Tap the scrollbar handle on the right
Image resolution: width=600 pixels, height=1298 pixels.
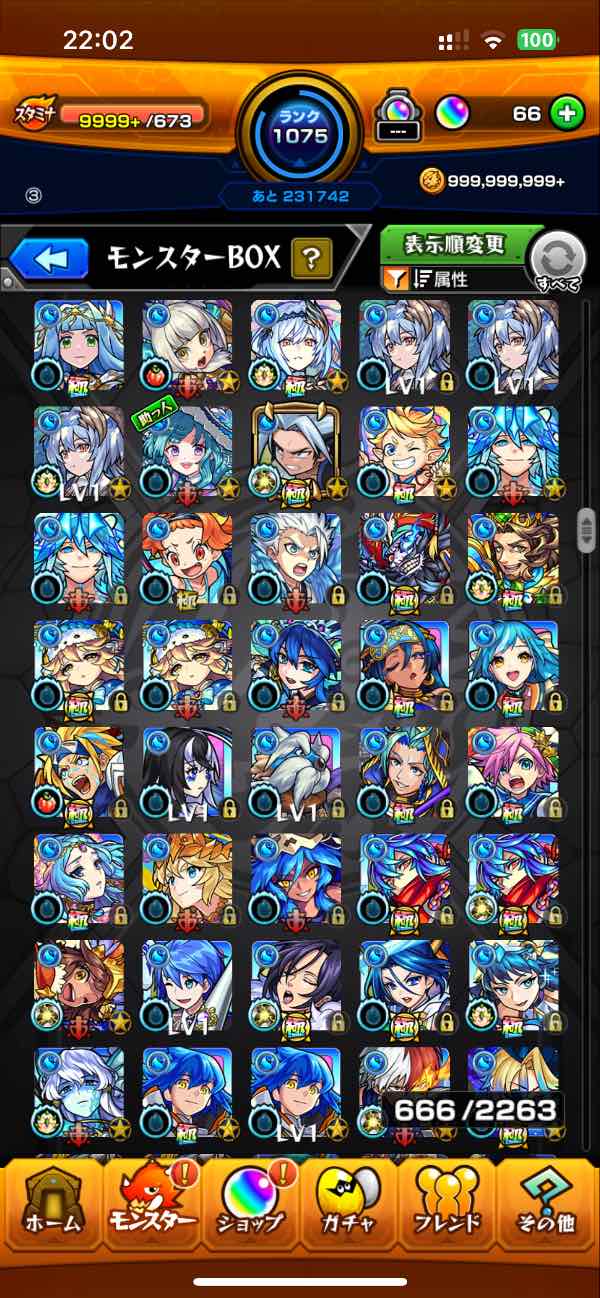[586, 530]
